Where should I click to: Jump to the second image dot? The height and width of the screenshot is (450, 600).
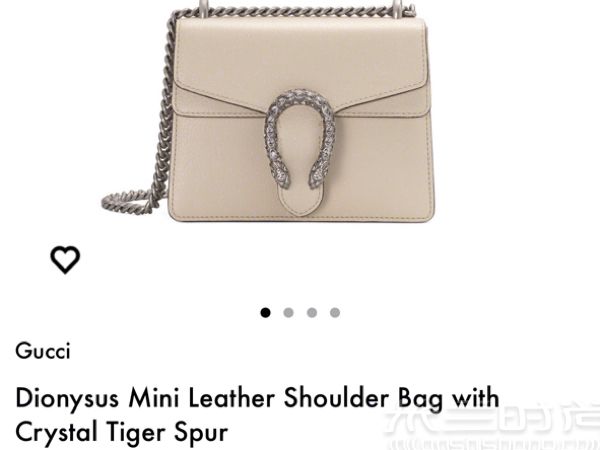[x=288, y=312]
